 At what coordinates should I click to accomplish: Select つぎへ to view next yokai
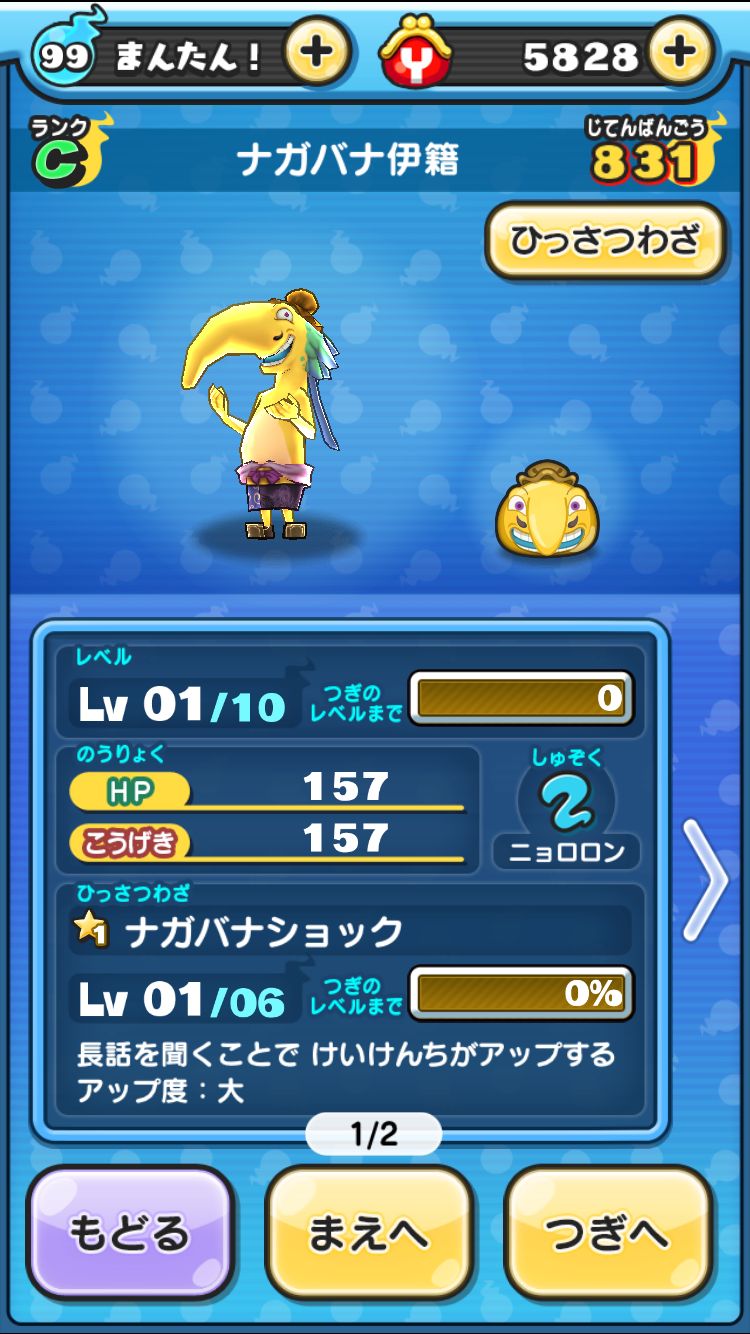coord(608,1234)
